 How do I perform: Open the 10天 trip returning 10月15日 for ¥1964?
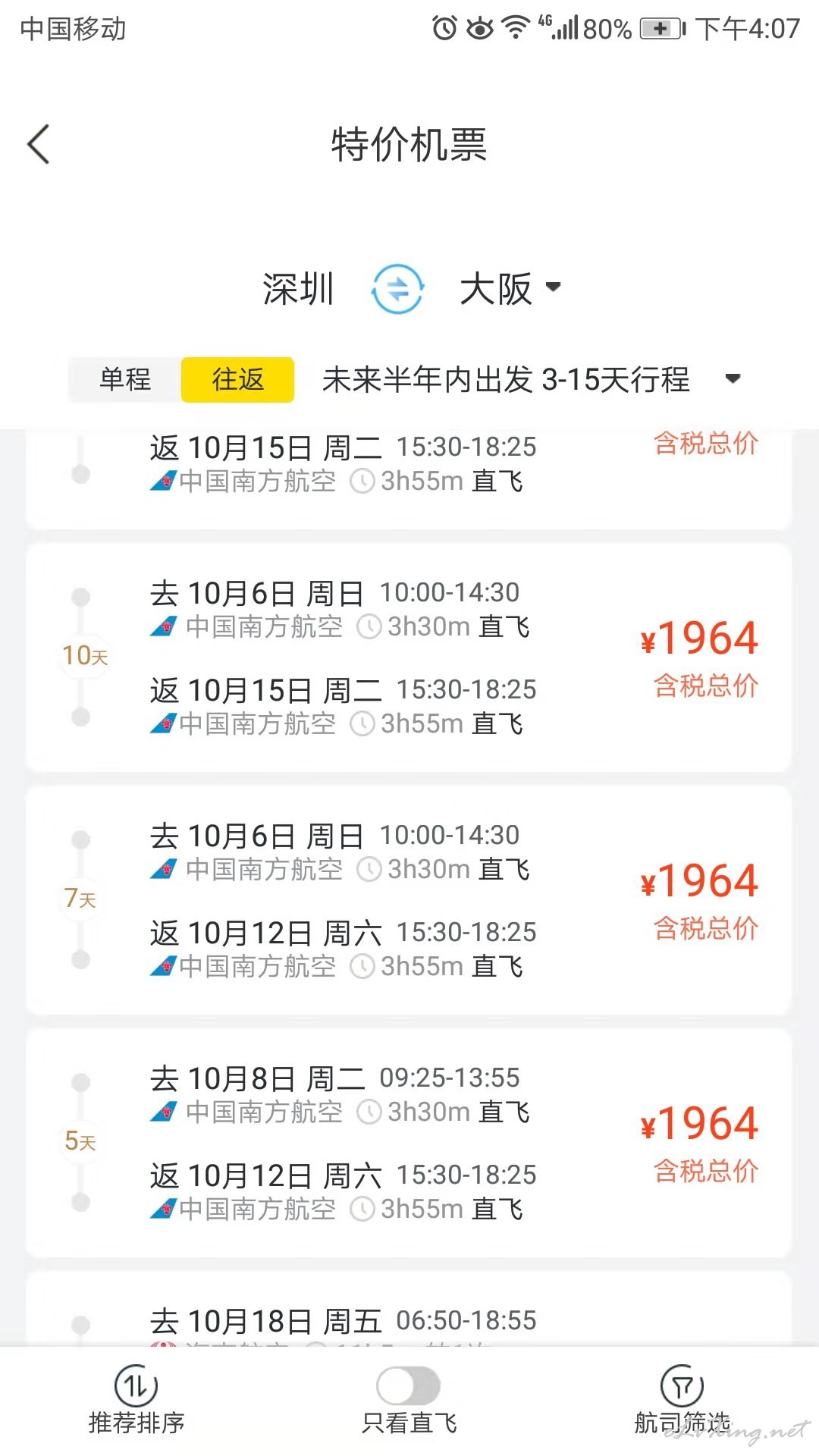coord(409,657)
